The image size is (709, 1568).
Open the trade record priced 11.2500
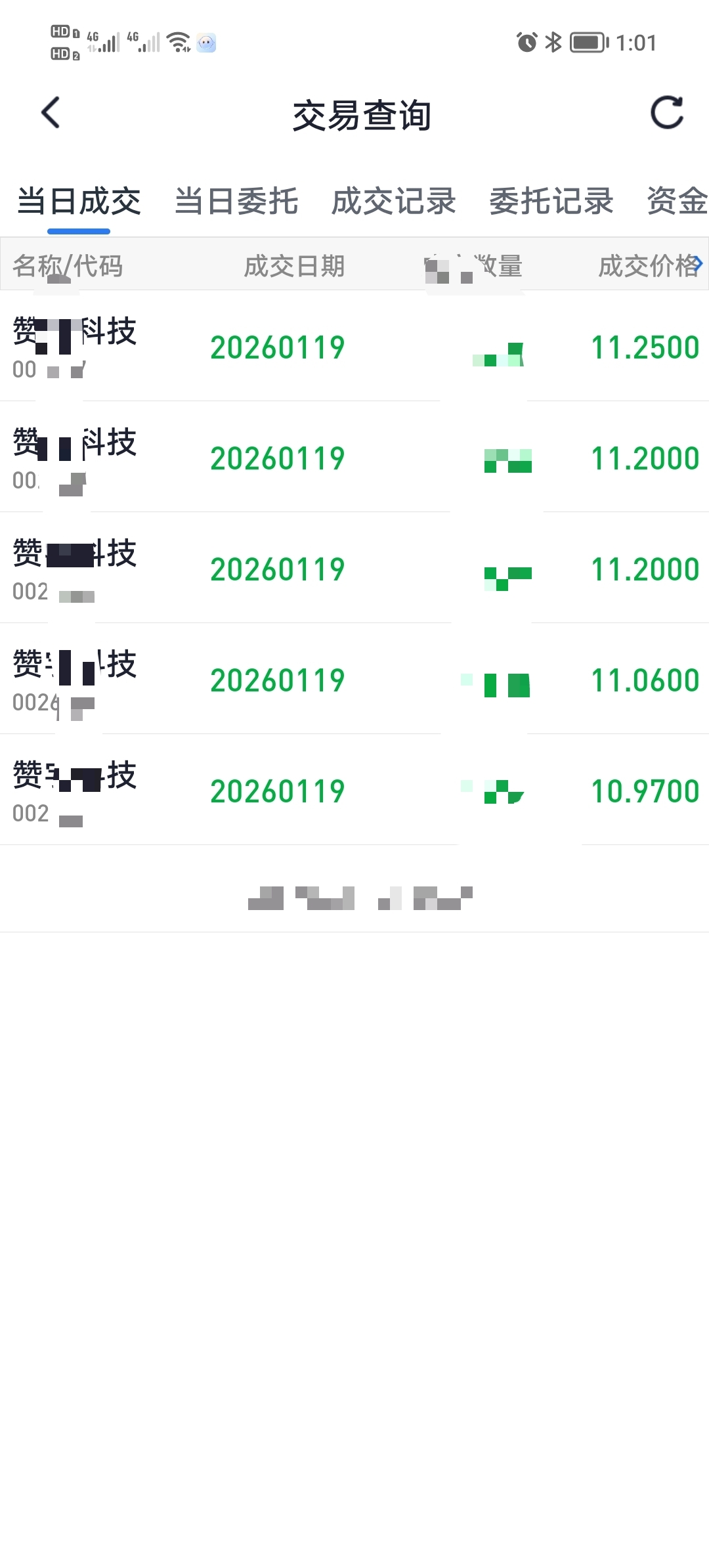(354, 346)
